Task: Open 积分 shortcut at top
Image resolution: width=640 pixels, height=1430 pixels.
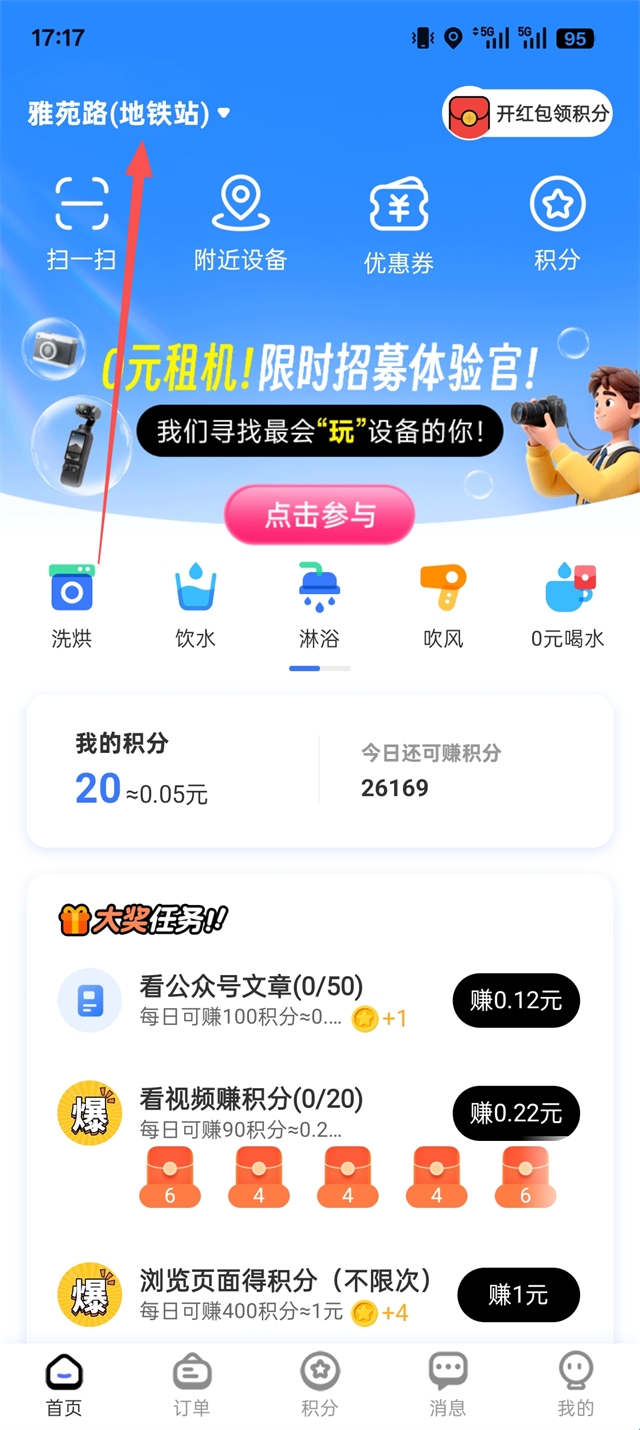Action: pos(557,224)
